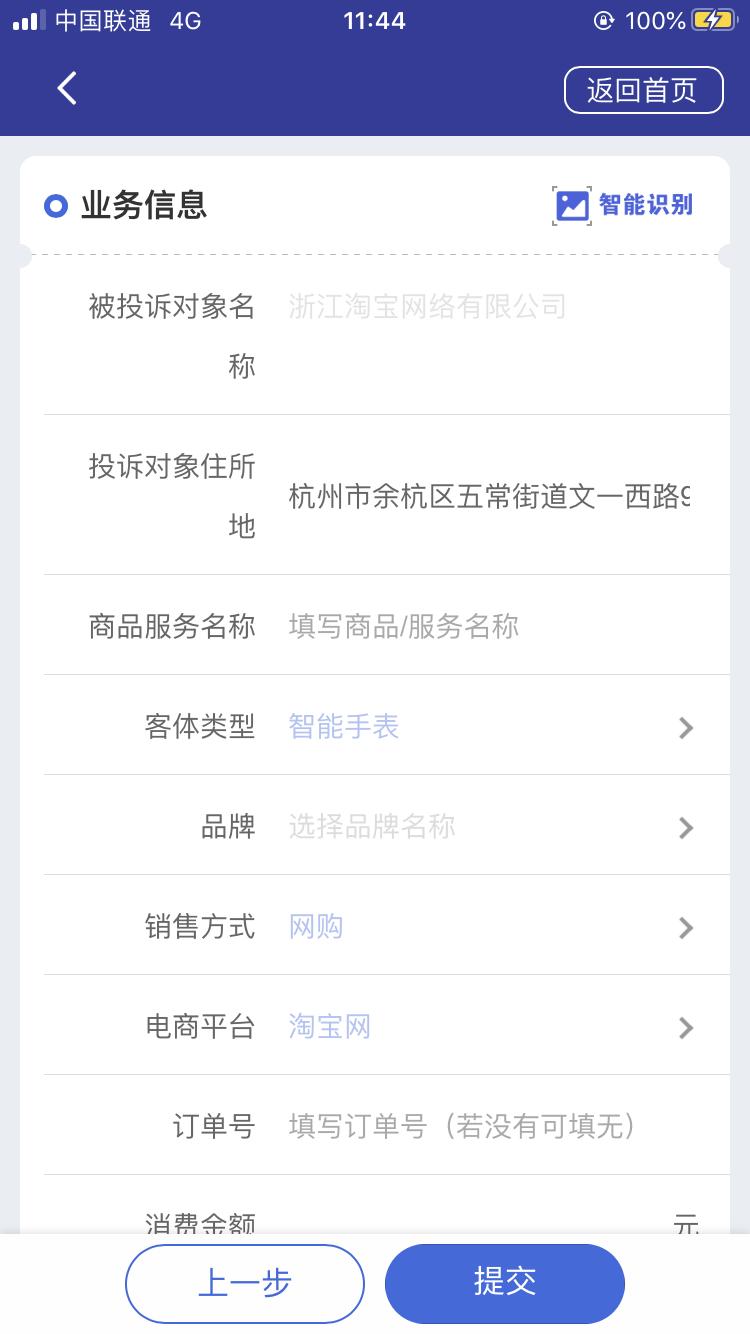Select the 业务信息 section radio marker

[x=56, y=206]
